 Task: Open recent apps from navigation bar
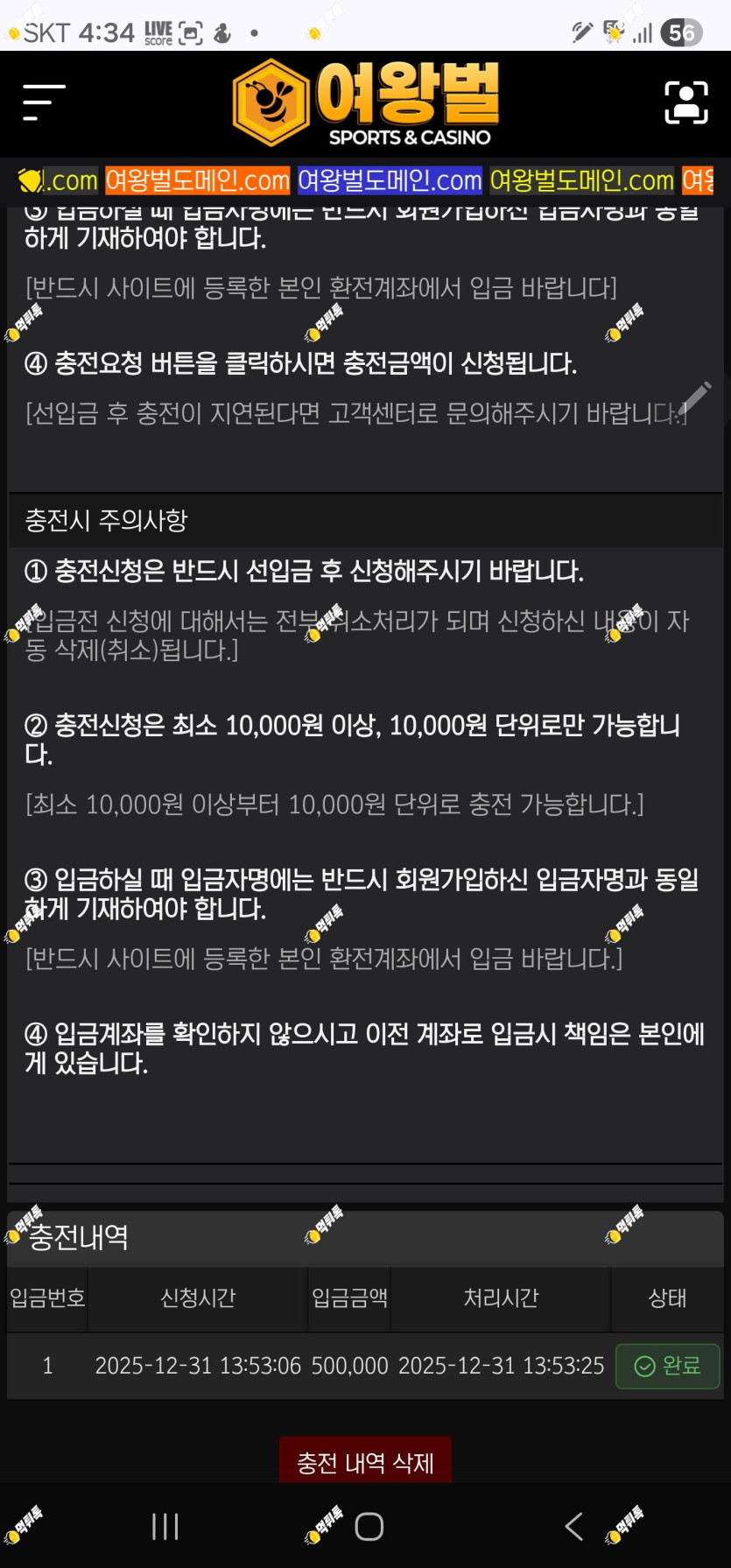pos(165,1526)
